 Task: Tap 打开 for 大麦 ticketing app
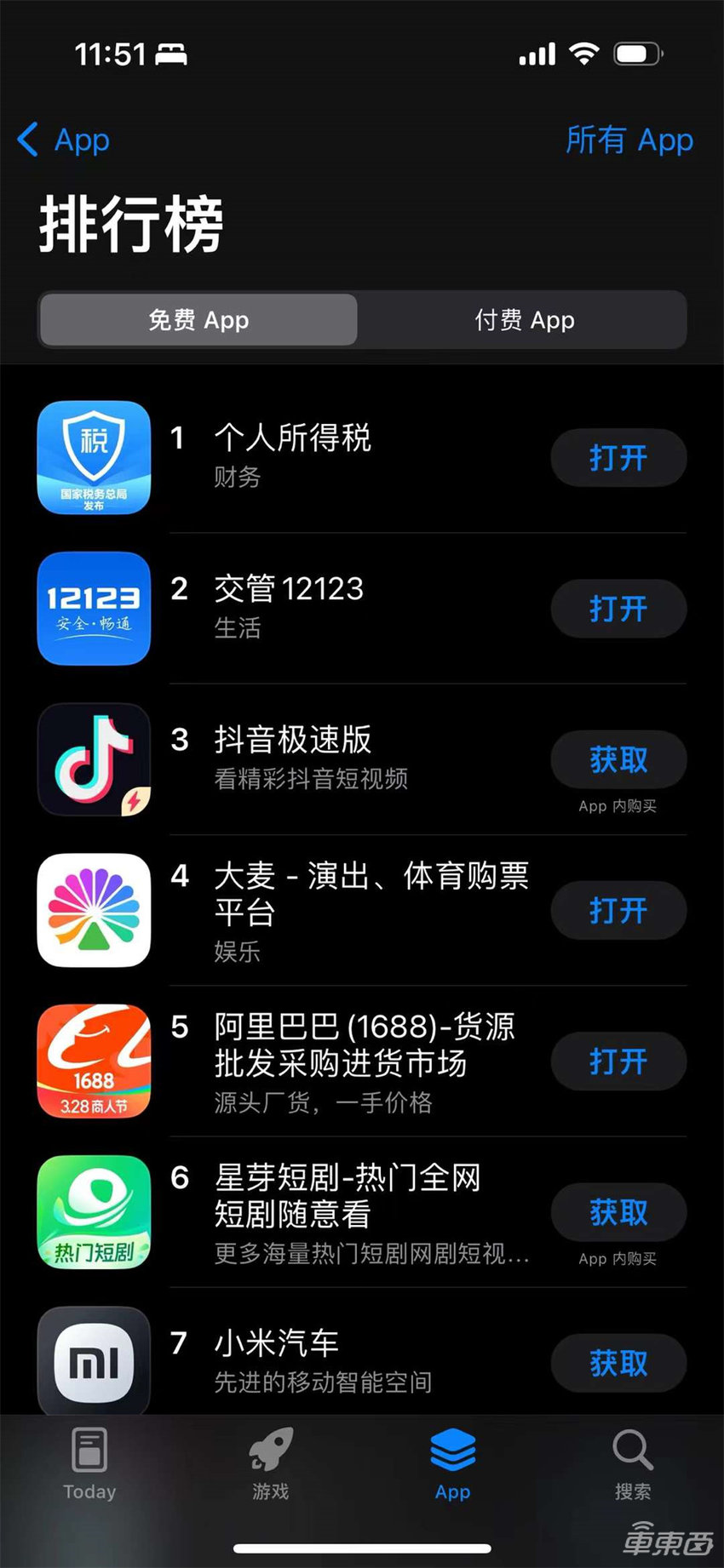(618, 910)
